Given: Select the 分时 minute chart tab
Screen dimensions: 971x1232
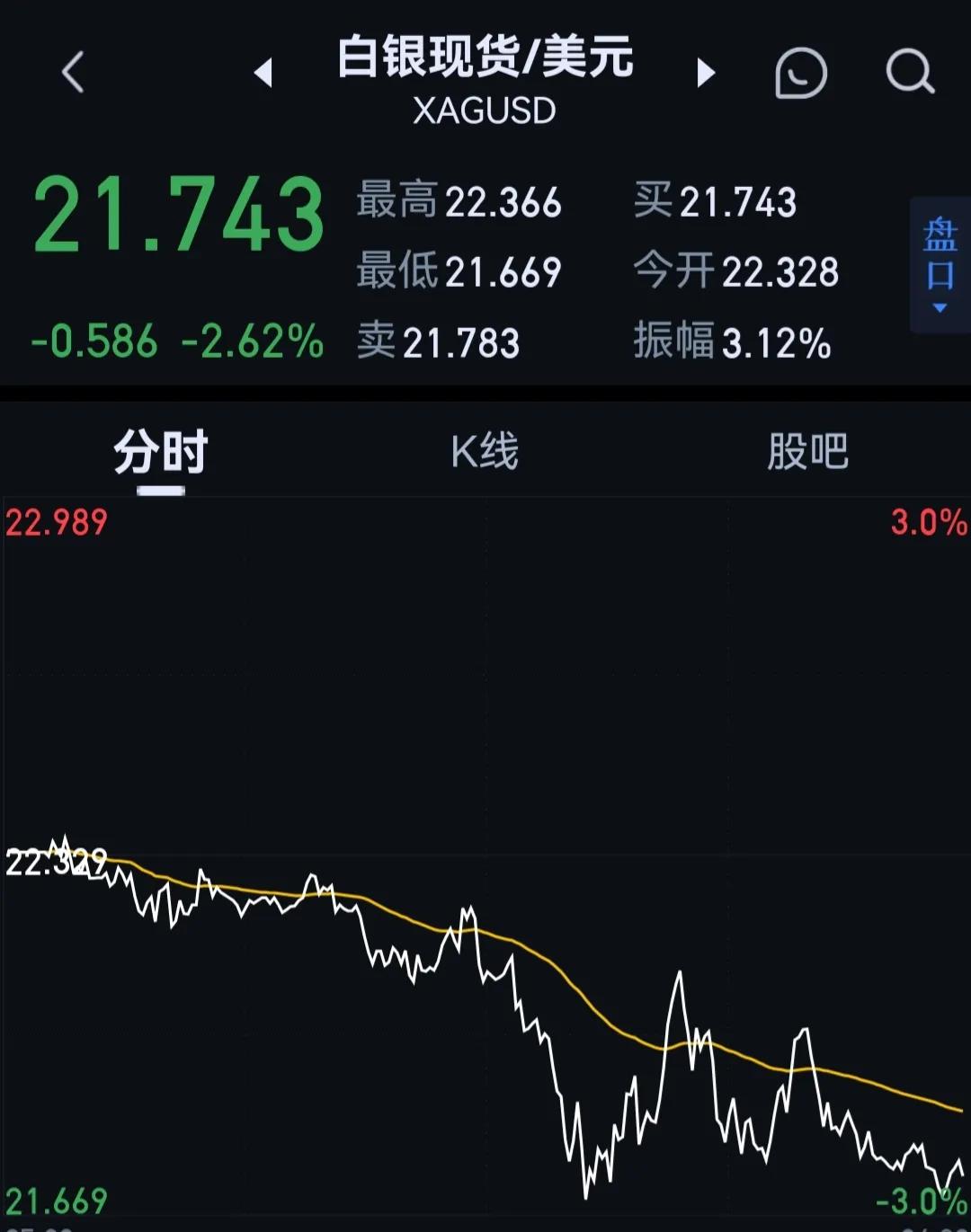Looking at the screenshot, I should pyautogui.click(x=160, y=452).
